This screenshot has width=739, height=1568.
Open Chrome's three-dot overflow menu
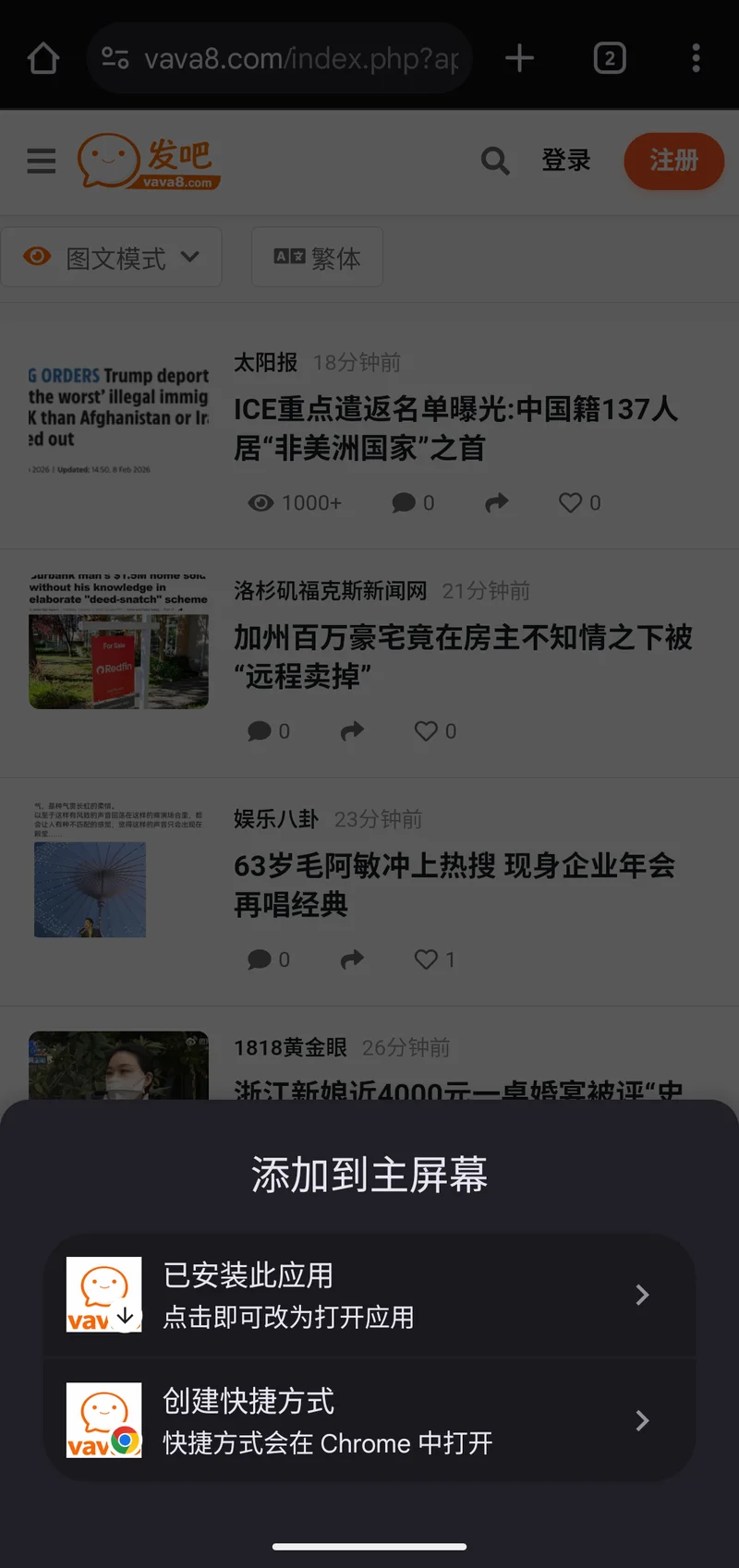696,58
